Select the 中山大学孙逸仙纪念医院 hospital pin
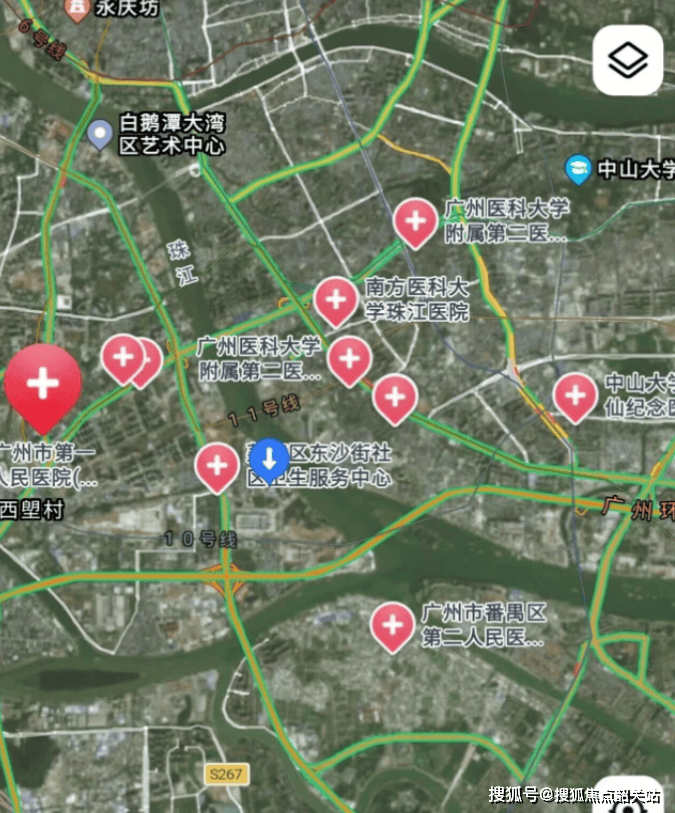This screenshot has width=675, height=813. pos(575,395)
